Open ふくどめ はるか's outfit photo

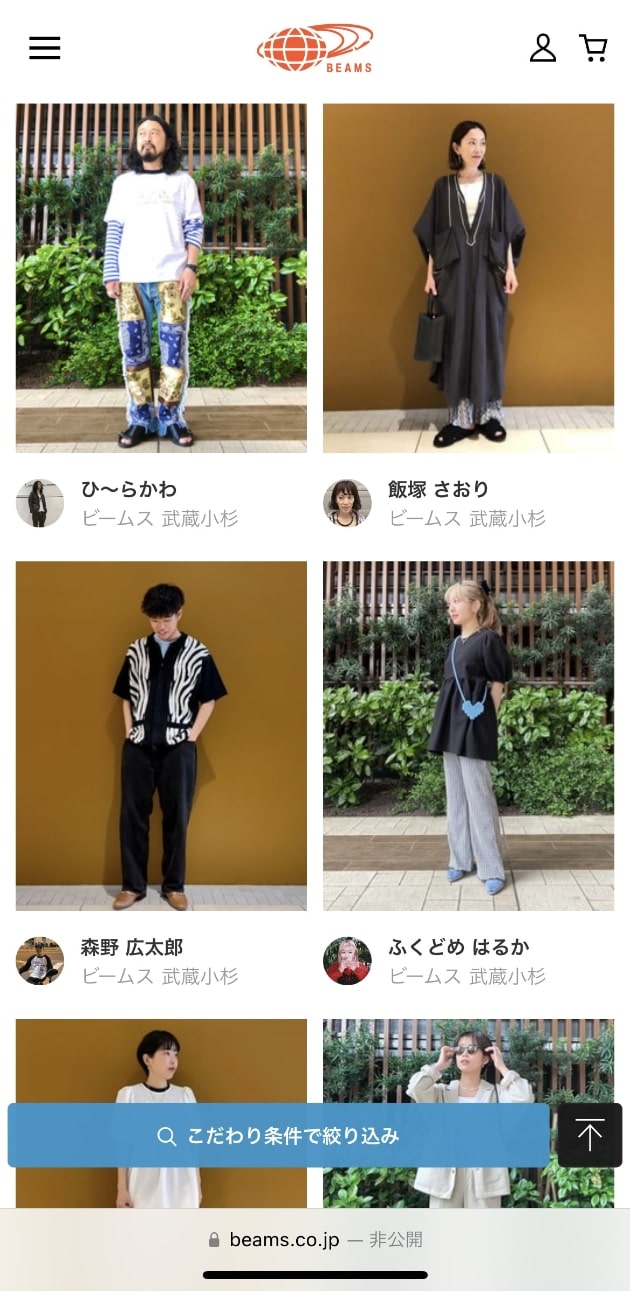[468, 735]
